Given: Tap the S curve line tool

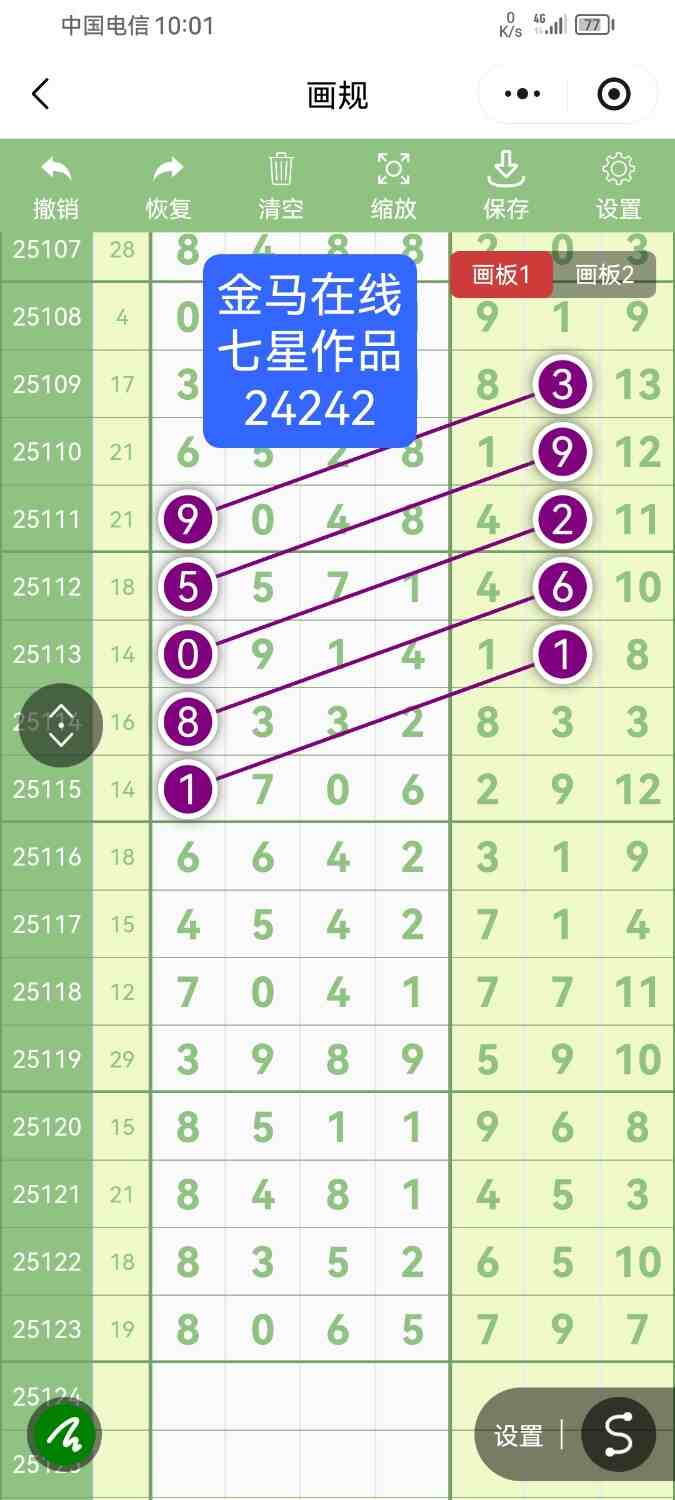Looking at the screenshot, I should click(x=618, y=1435).
